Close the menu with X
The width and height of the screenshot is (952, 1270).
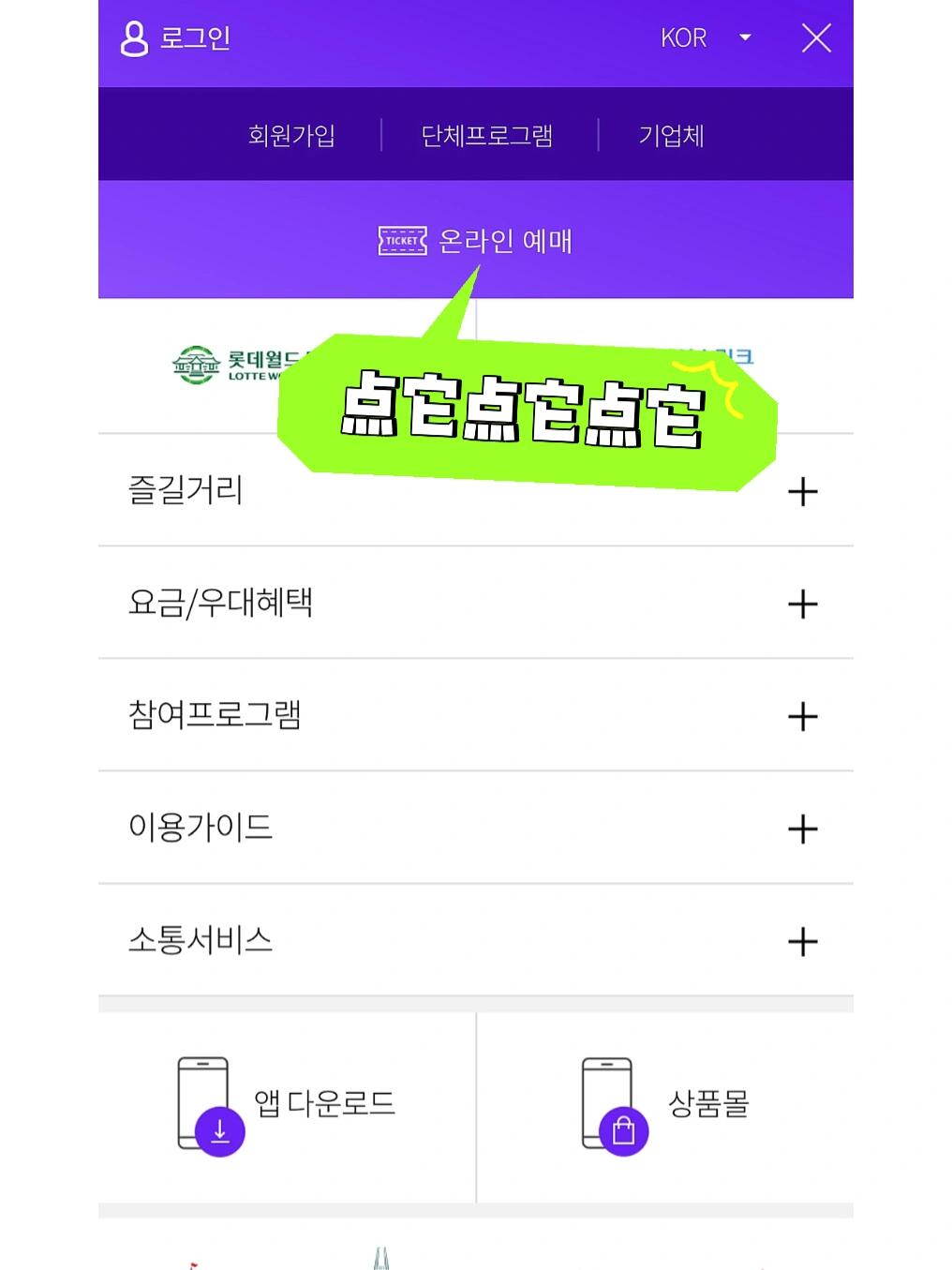(x=816, y=38)
